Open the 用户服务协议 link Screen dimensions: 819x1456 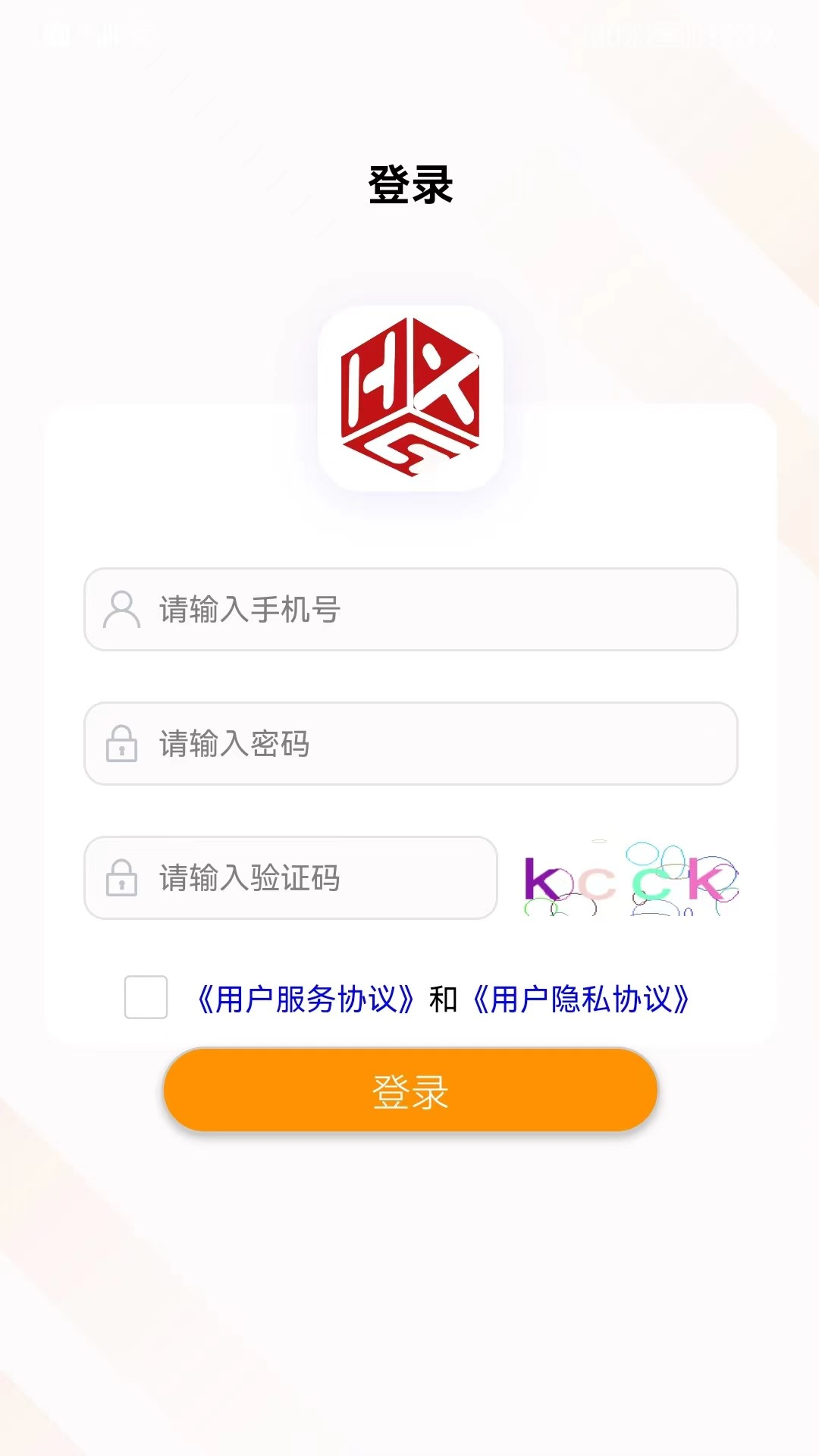[x=306, y=999]
